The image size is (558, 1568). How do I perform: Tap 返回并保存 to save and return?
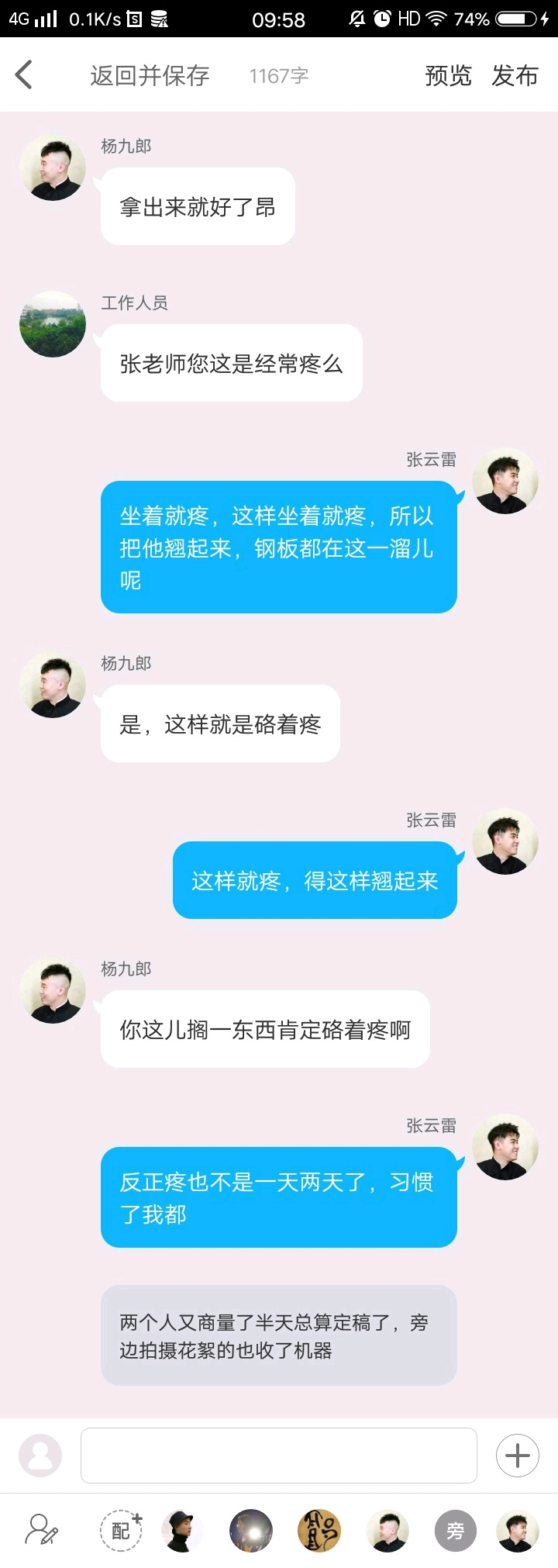pos(150,75)
